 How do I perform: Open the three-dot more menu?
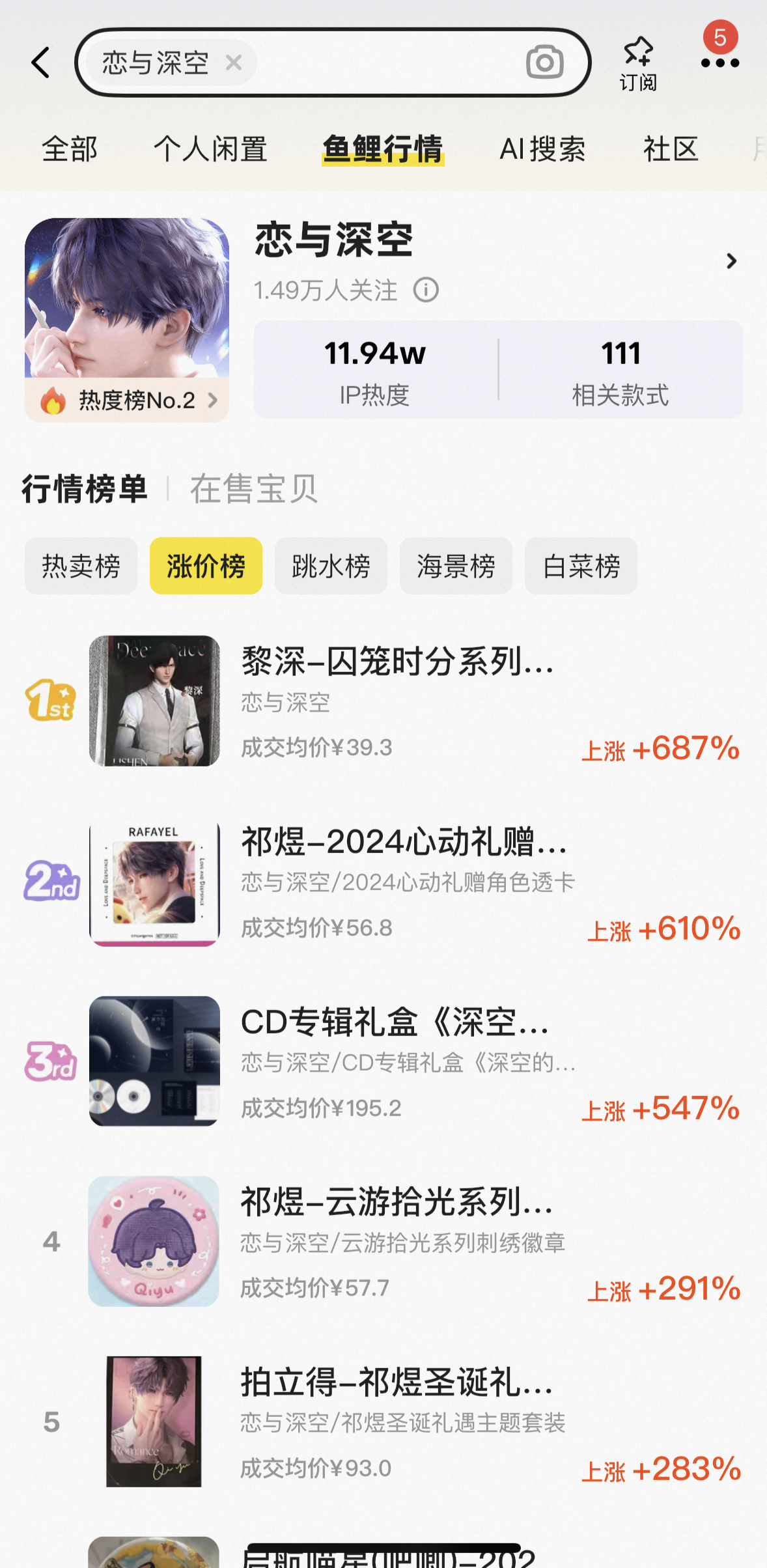(719, 63)
